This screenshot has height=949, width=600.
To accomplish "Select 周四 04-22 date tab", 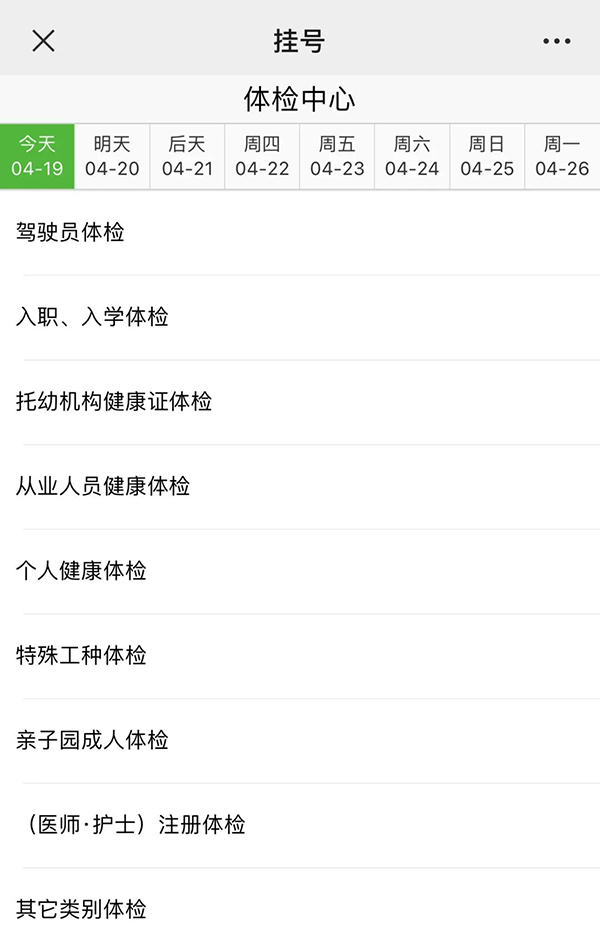I will pos(262,157).
